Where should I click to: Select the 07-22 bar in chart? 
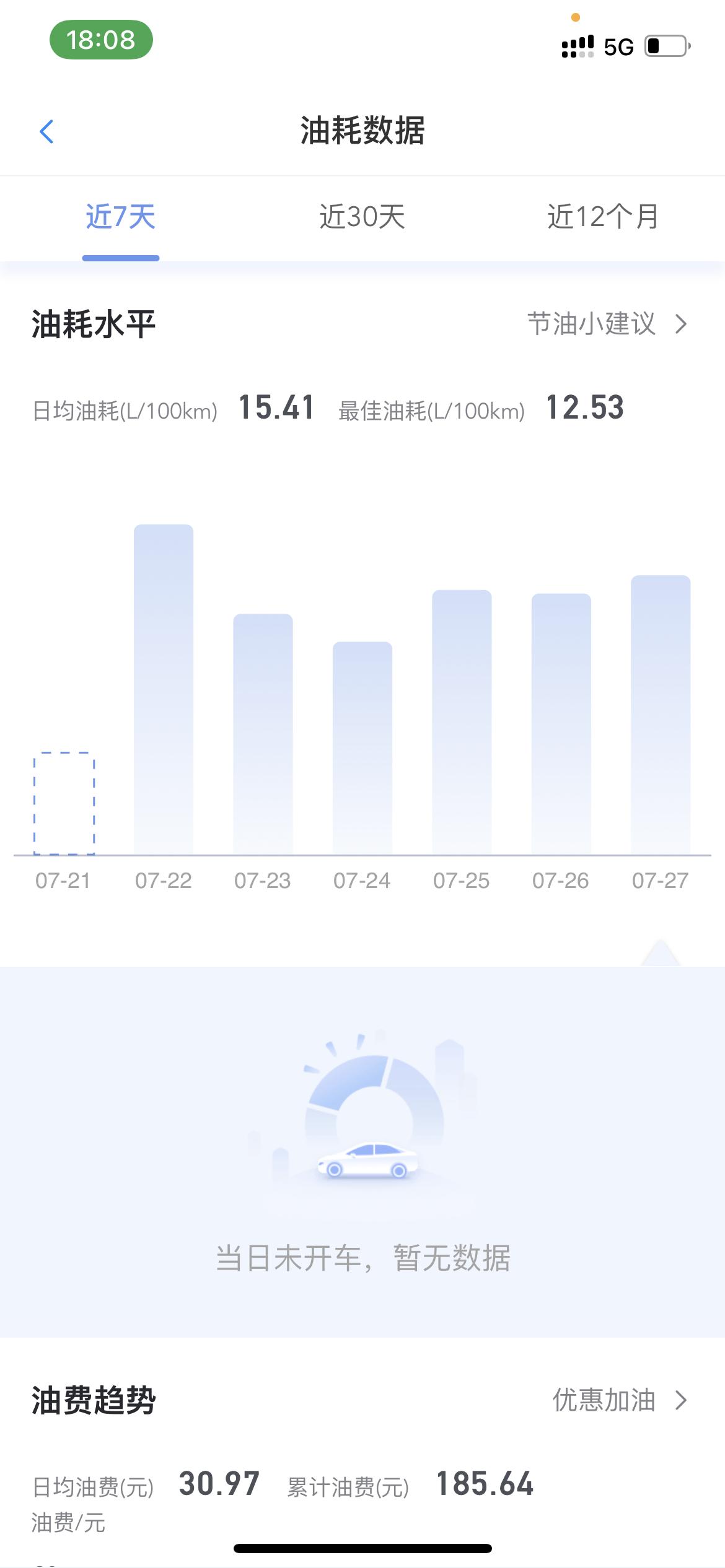click(x=164, y=689)
